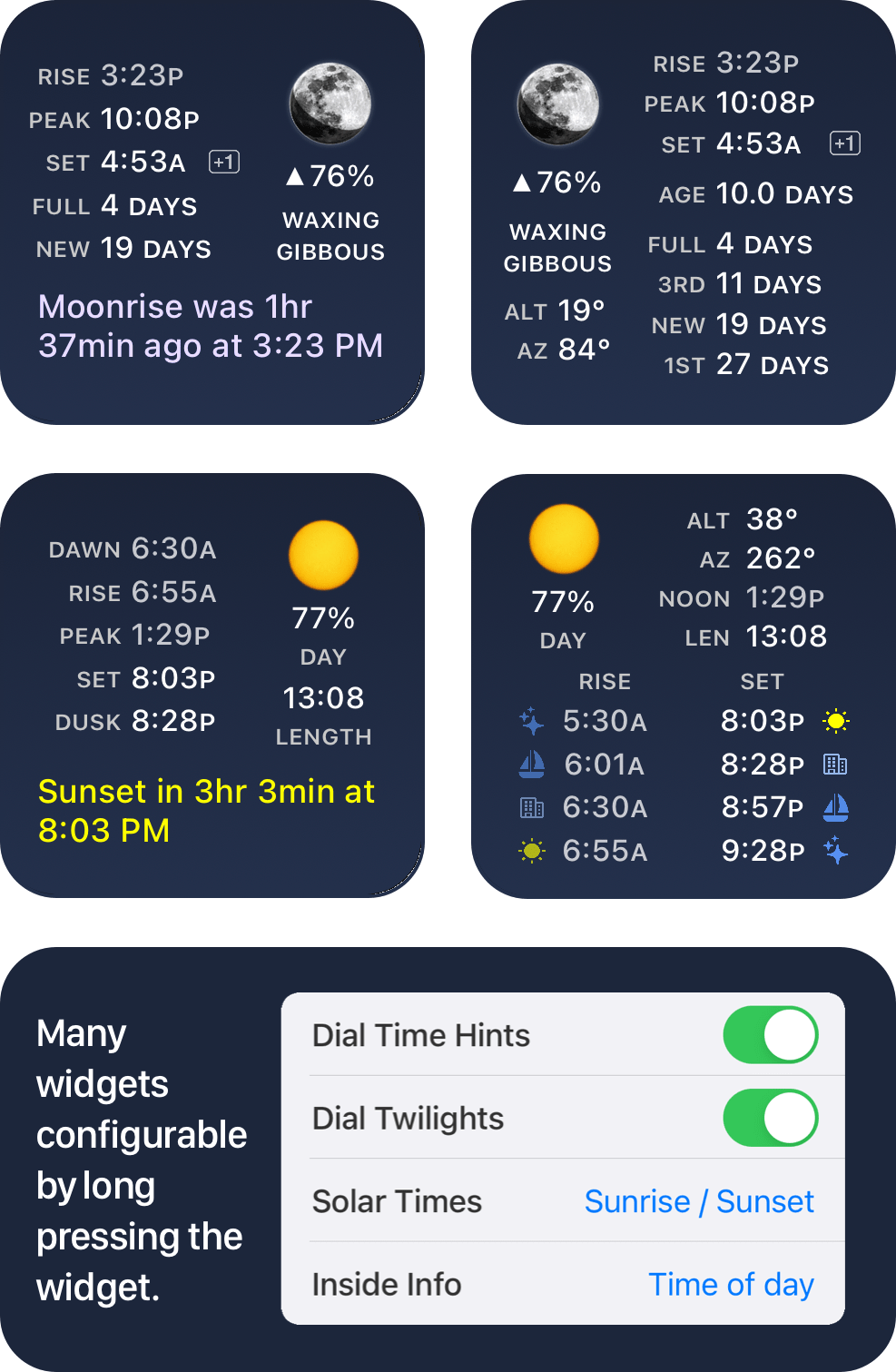The width and height of the screenshot is (896, 1372).
Task: Tap the sun icon in bottom-right widget
Action: click(563, 538)
